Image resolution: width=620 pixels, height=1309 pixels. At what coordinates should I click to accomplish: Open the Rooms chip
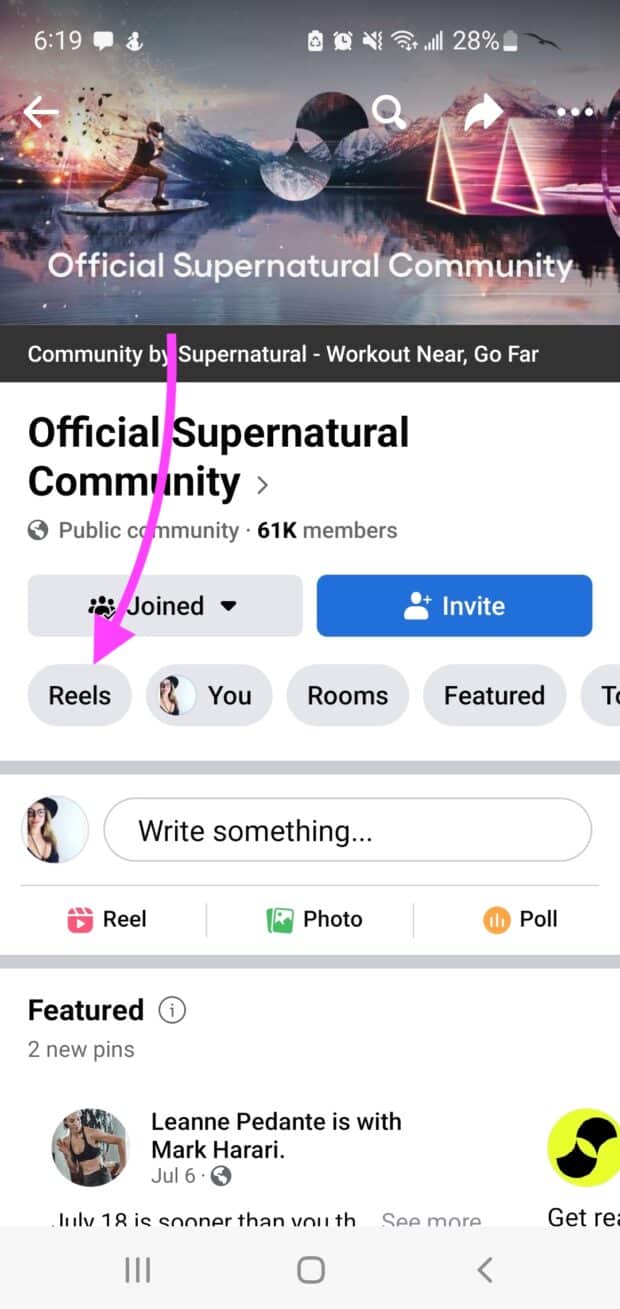(348, 695)
